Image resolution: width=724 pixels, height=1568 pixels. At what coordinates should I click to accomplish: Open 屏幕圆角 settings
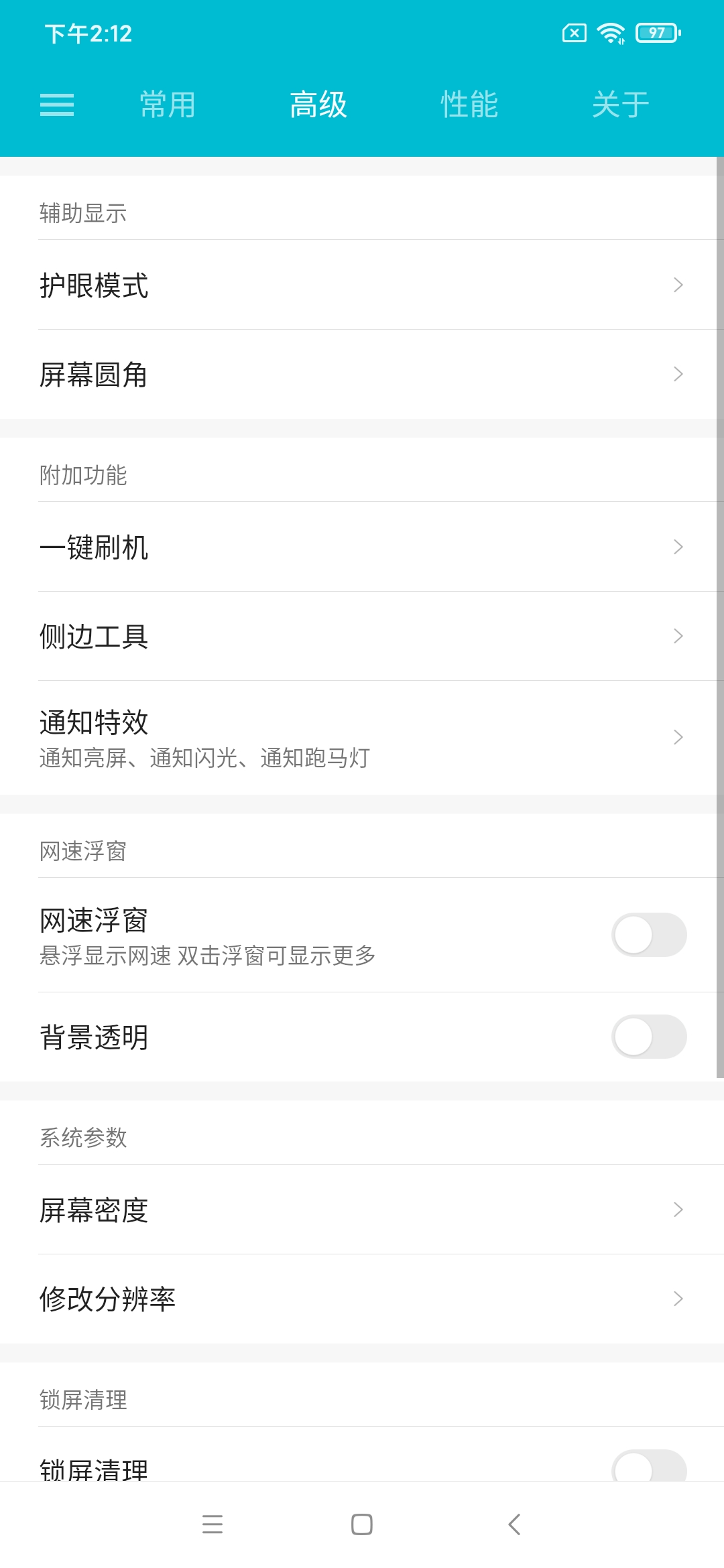(x=362, y=374)
